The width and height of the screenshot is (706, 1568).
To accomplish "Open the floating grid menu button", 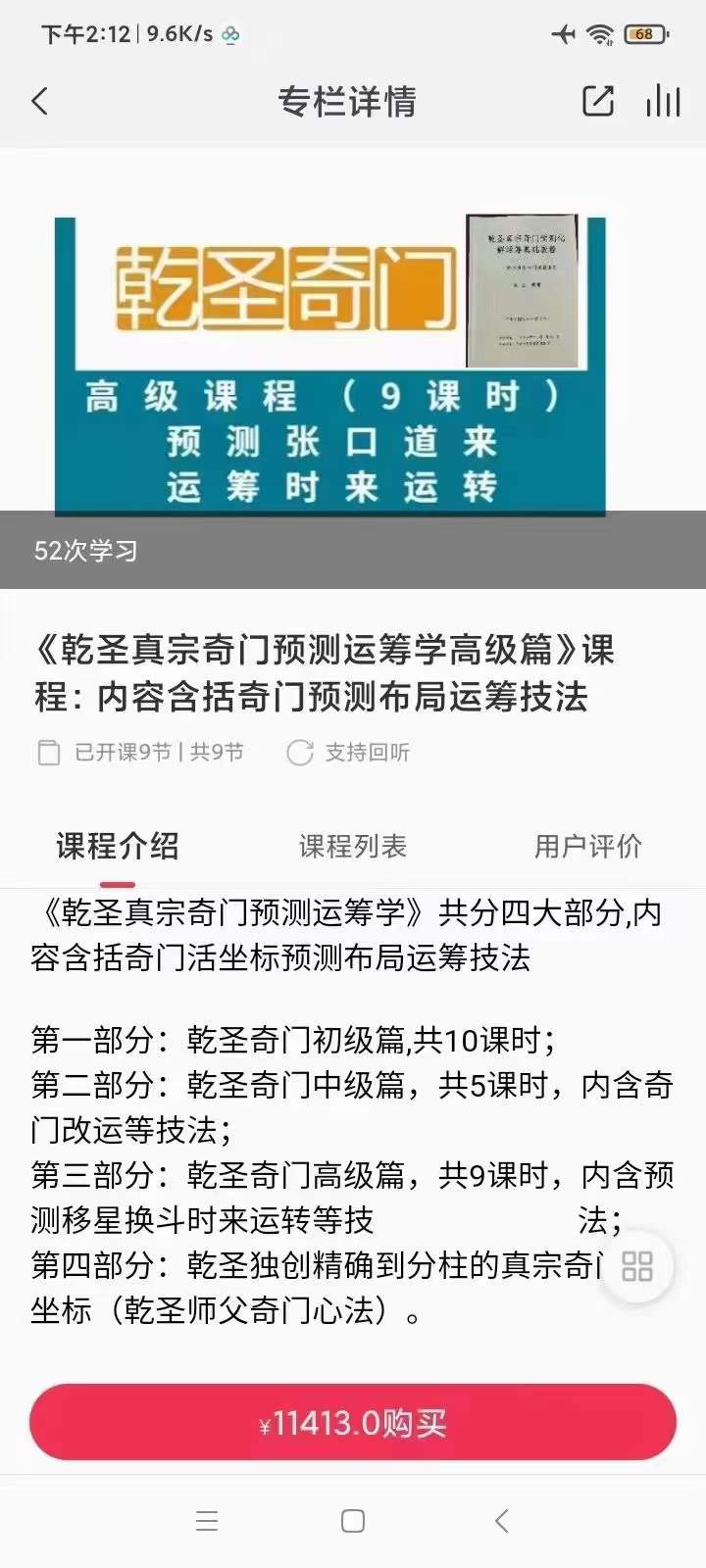I will tap(637, 1266).
